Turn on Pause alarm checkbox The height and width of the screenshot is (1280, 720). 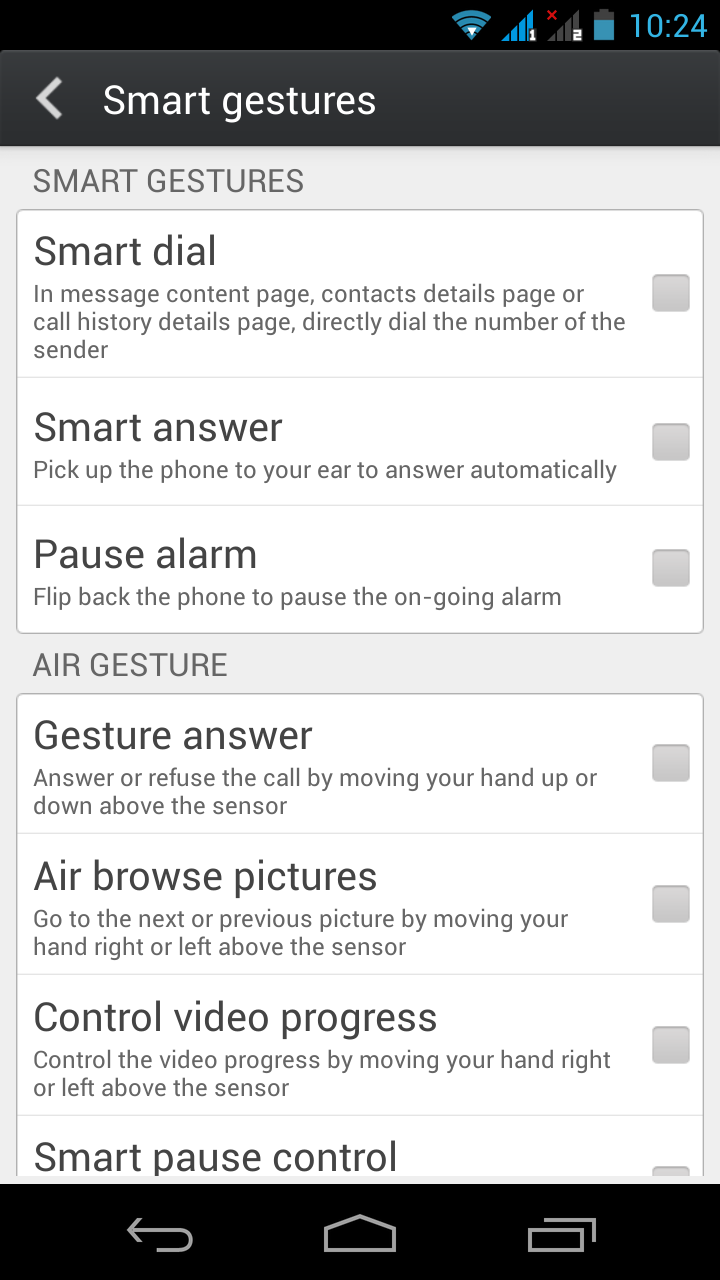coord(671,568)
